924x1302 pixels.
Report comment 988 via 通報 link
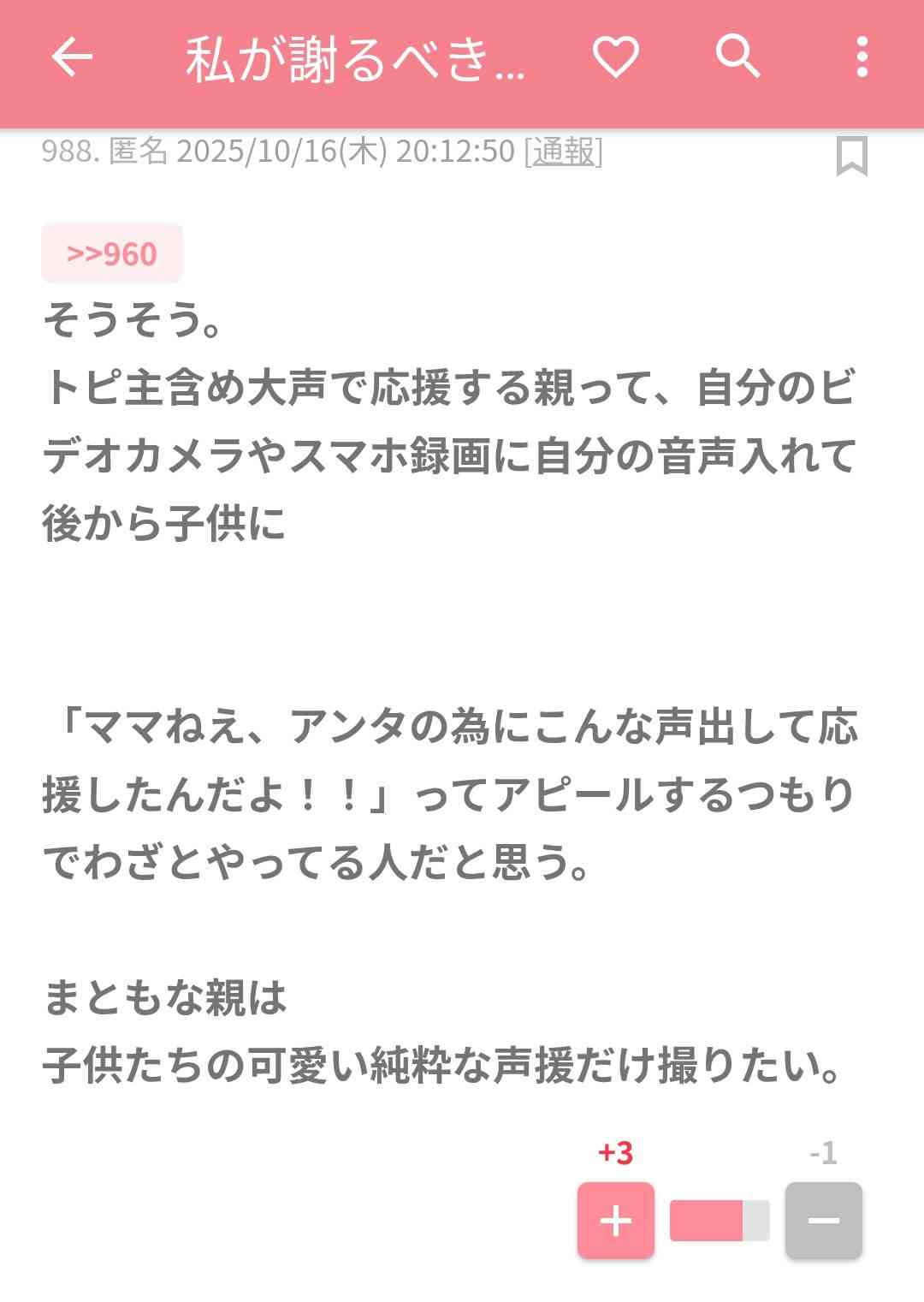563,152
